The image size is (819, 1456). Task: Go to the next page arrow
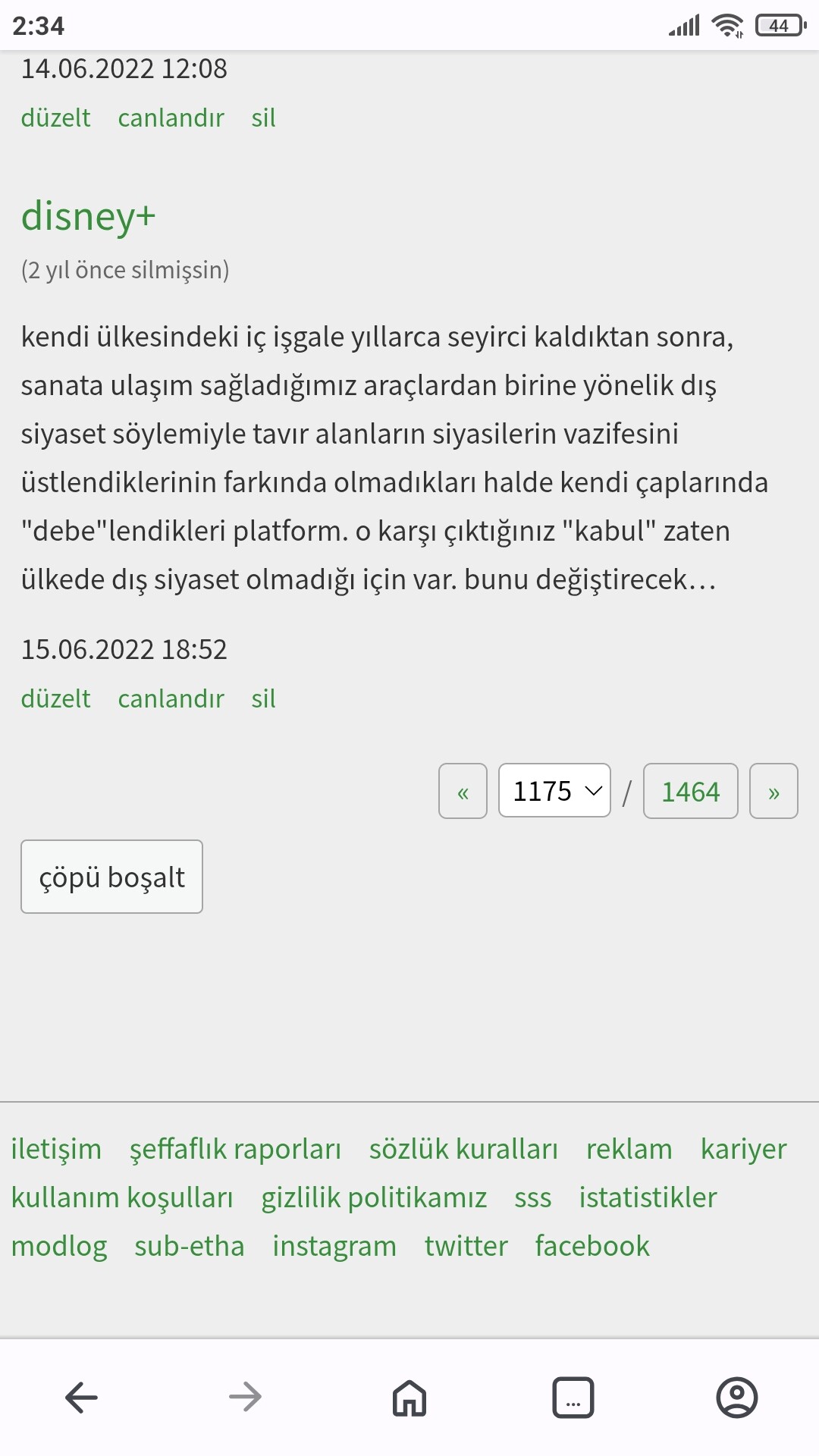coord(773,791)
